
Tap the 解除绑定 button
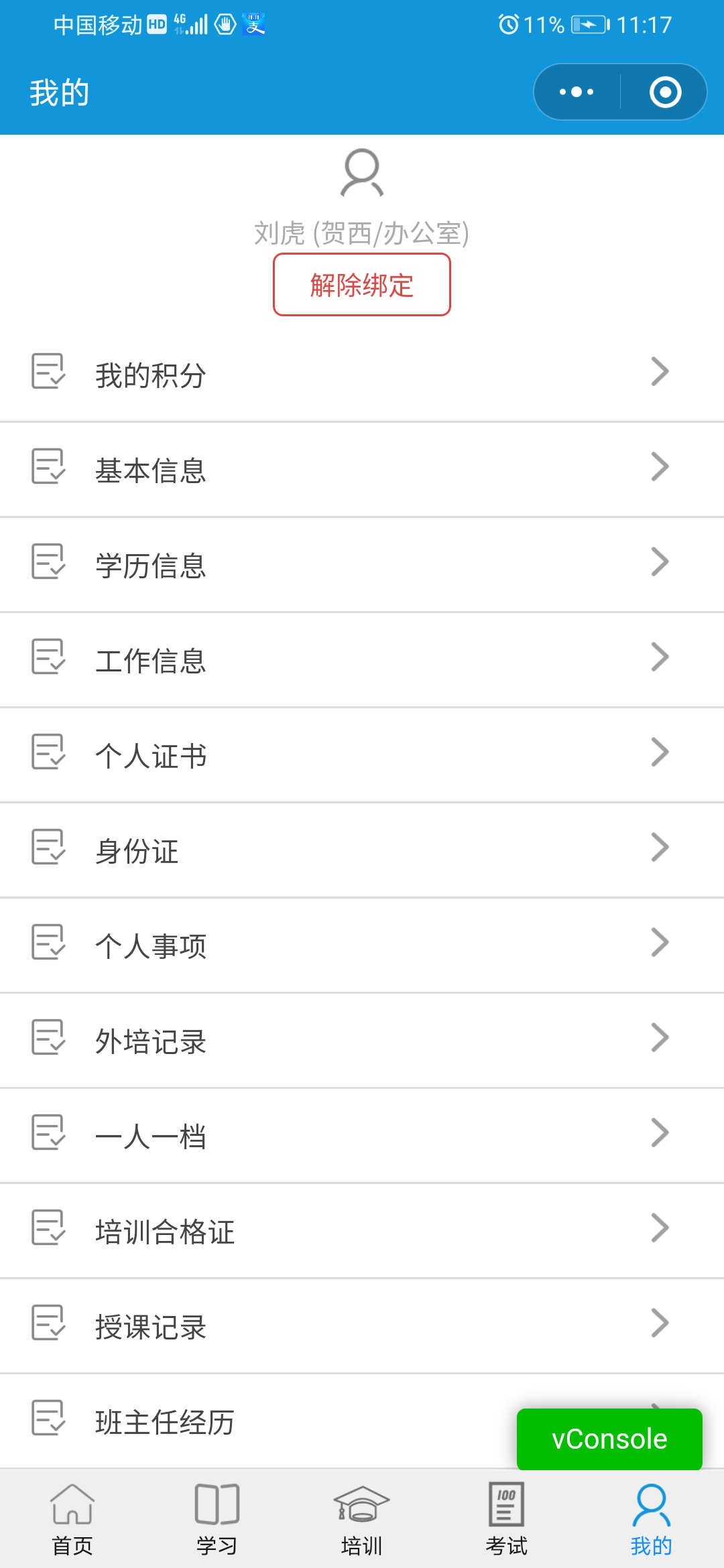click(362, 285)
